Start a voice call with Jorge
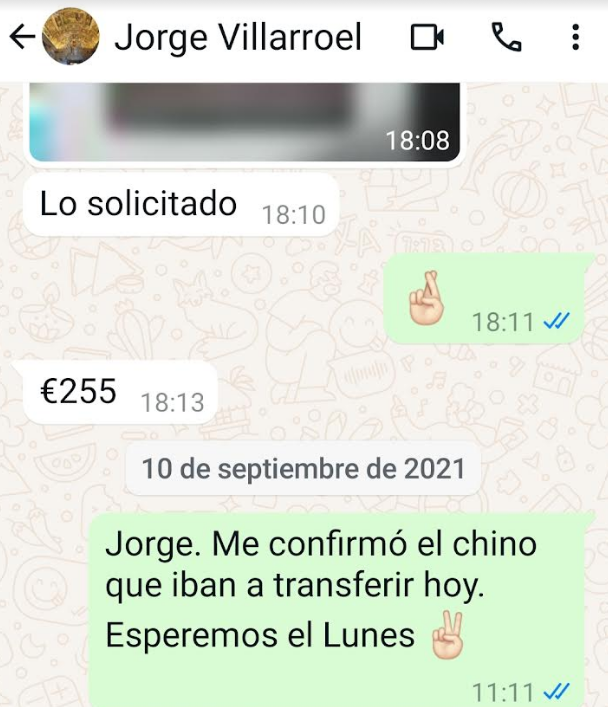The width and height of the screenshot is (608, 707). (506, 38)
